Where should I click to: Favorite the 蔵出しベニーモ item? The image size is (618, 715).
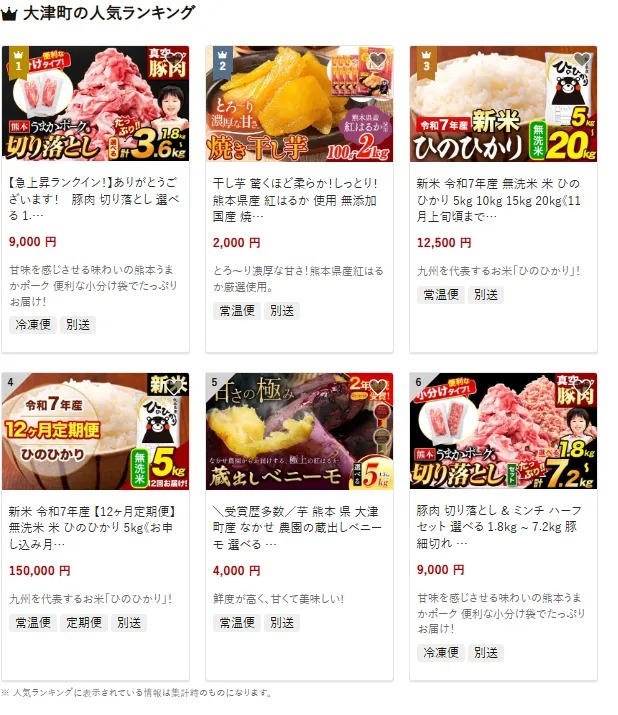point(377,387)
